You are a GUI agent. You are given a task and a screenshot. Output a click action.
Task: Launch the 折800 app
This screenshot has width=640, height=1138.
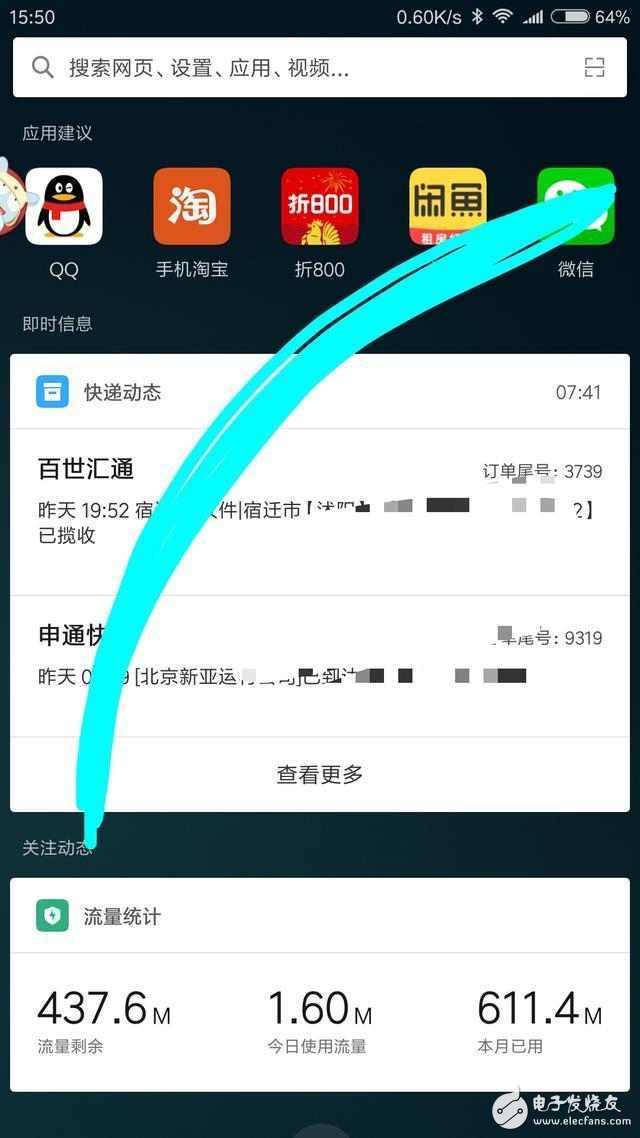320,207
